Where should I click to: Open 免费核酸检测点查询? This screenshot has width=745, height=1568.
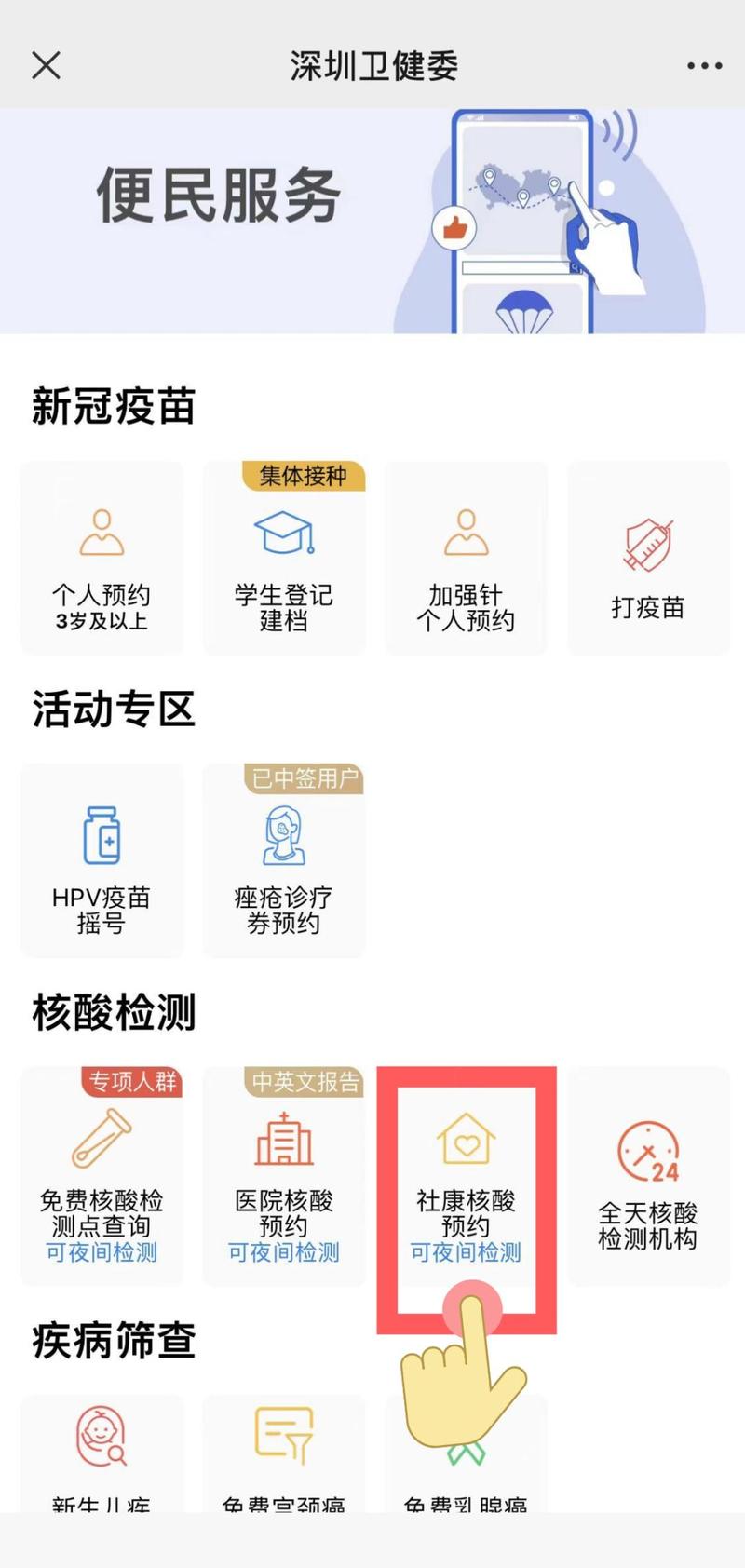coord(102,1178)
